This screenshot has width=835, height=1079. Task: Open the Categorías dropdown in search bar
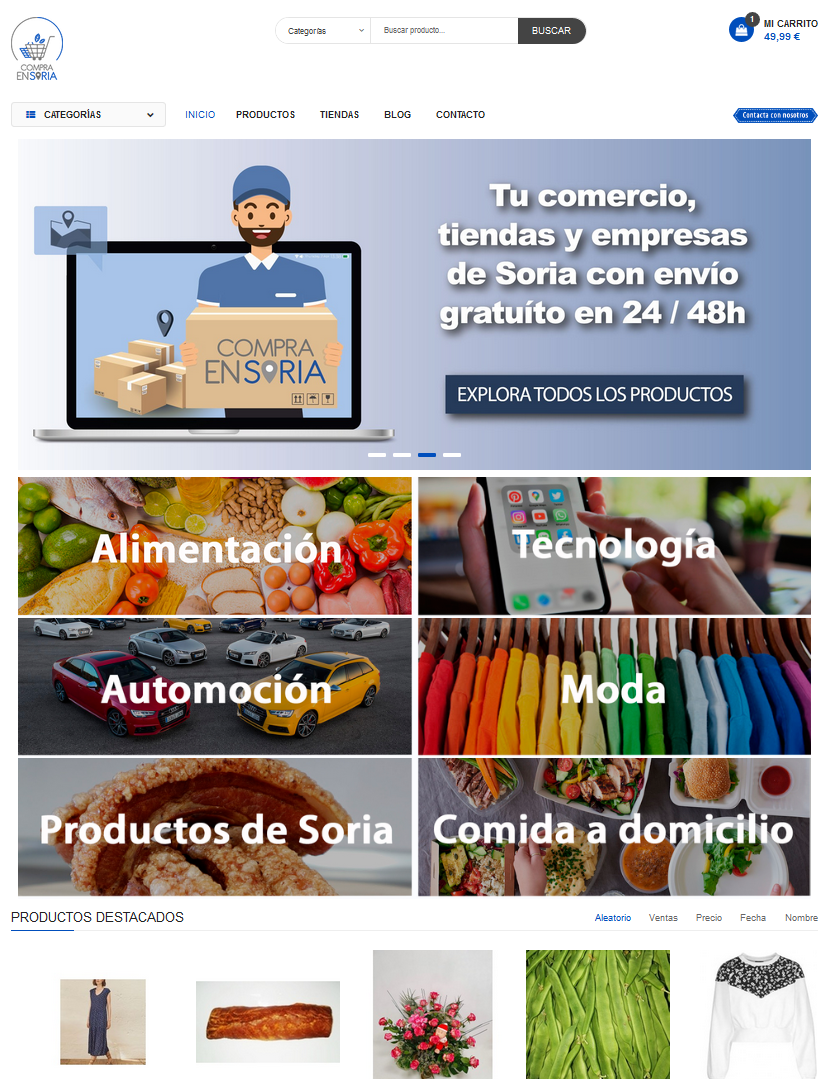[x=323, y=31]
